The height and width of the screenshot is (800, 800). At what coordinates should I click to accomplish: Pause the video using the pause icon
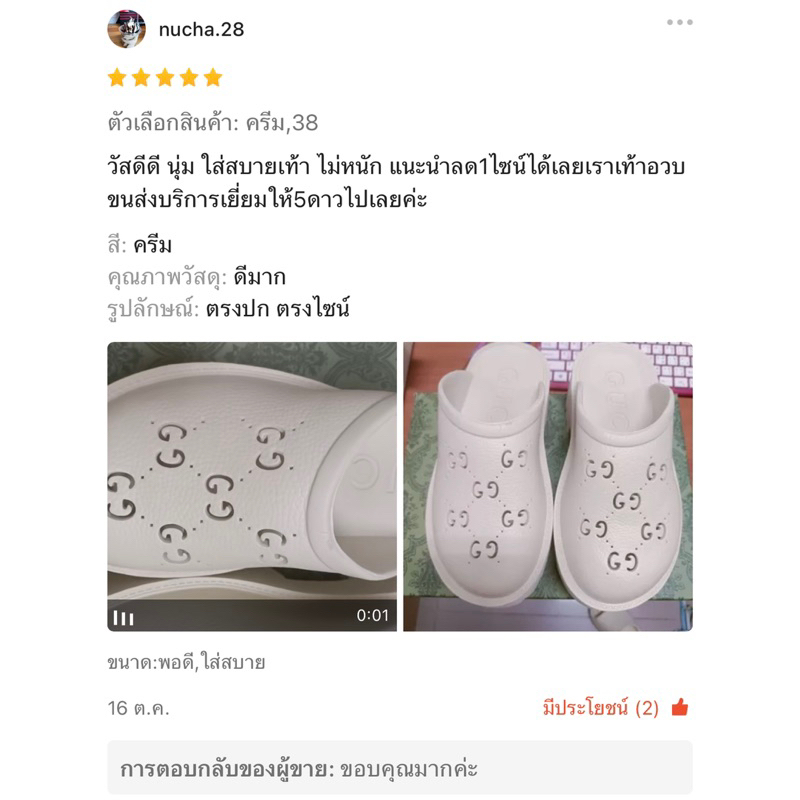(x=123, y=617)
